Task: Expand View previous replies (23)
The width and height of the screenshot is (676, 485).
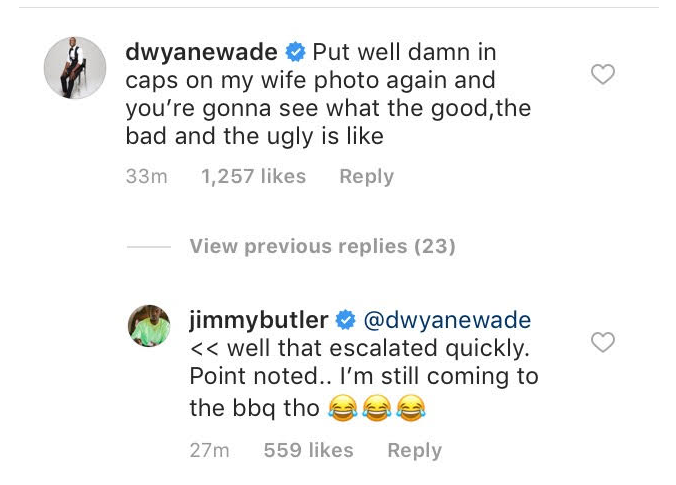Action: point(322,246)
